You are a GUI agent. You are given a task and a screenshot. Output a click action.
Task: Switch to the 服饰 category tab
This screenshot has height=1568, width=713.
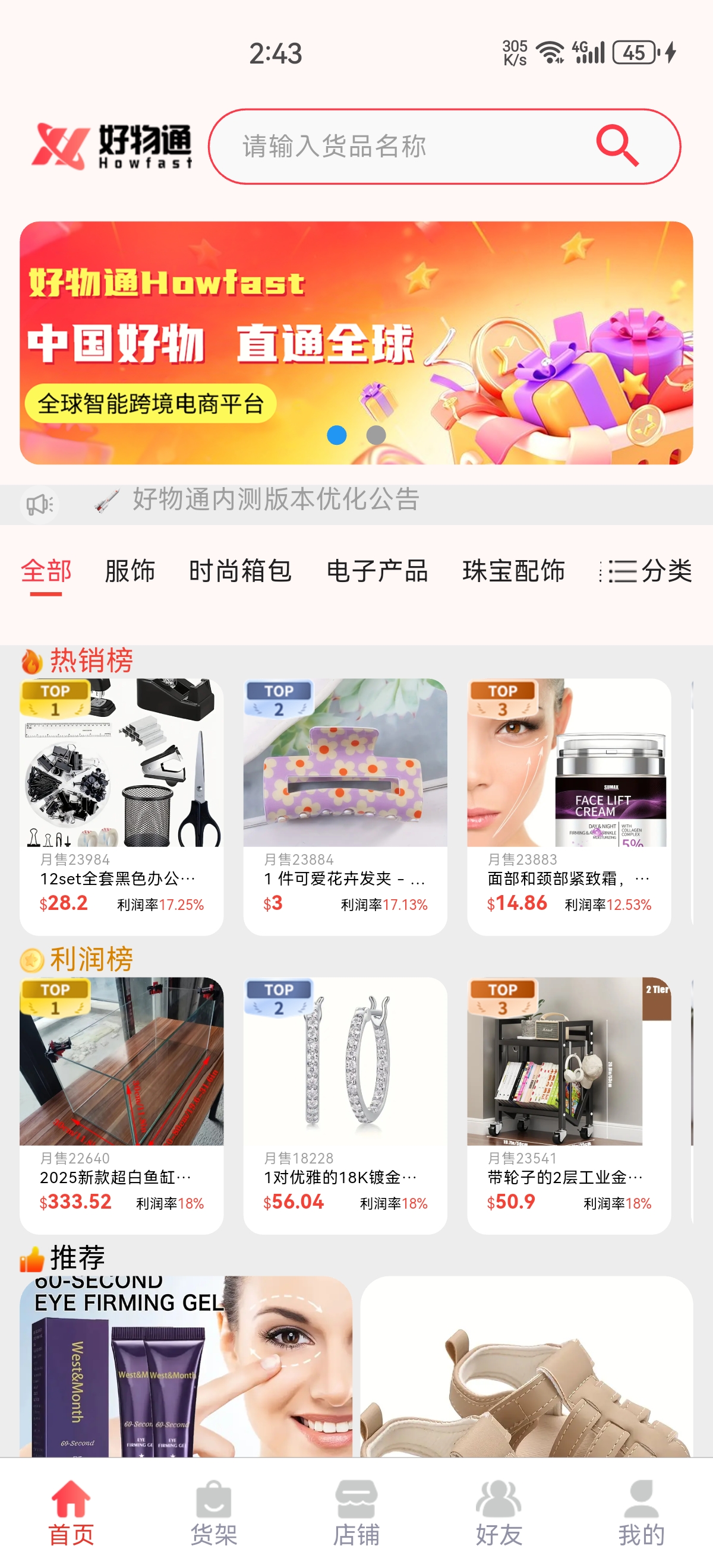130,571
